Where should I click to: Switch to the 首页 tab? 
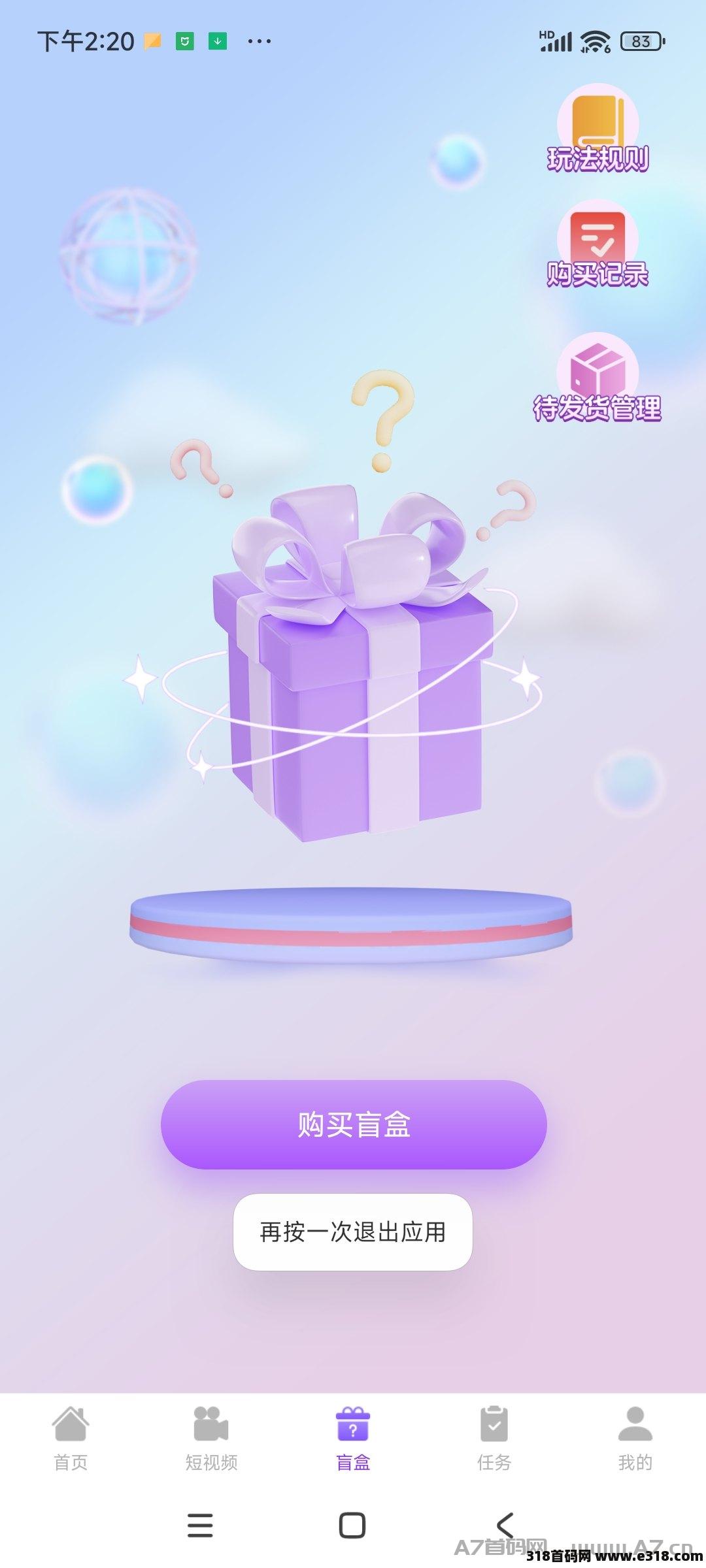click(x=71, y=1439)
